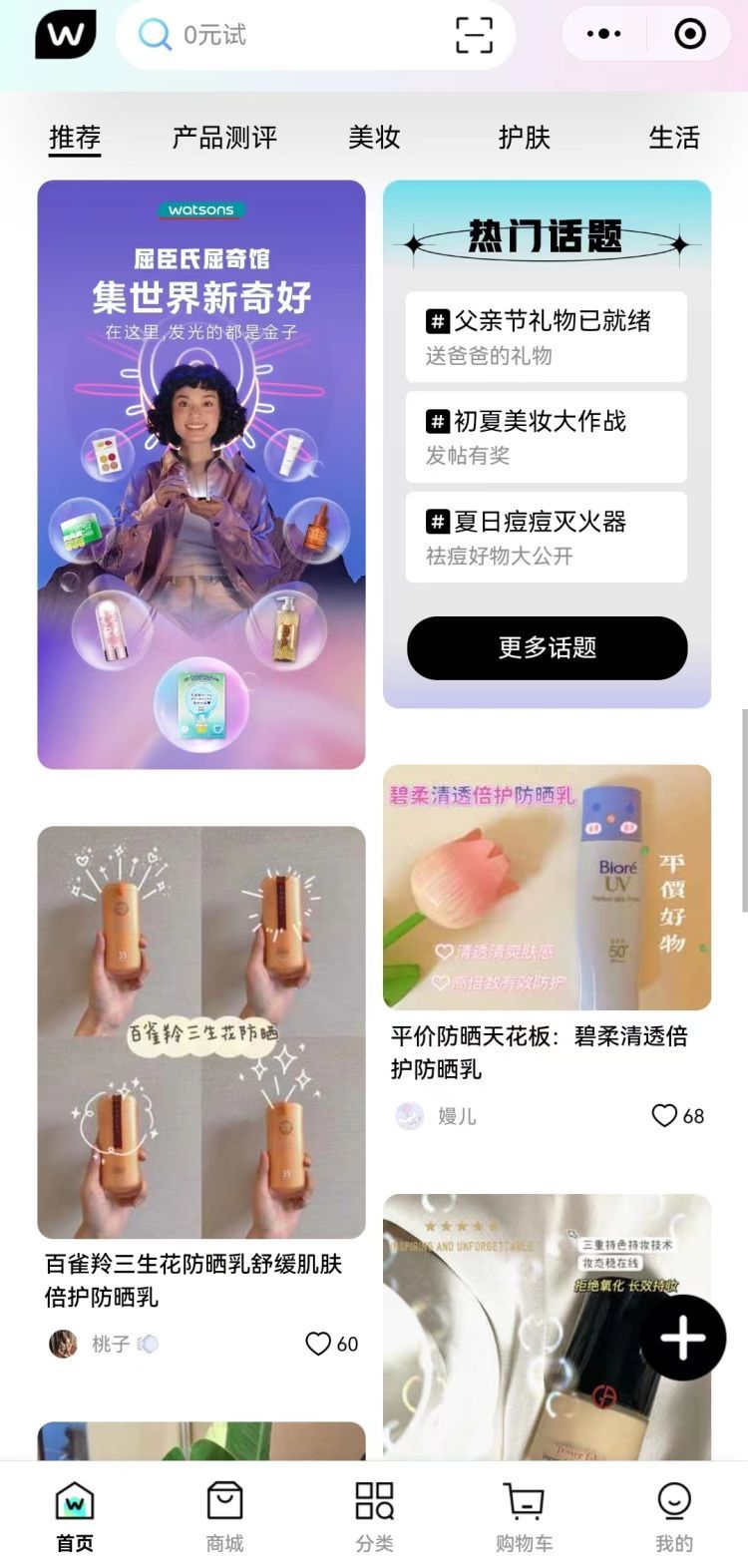Create a new post with plus button
This screenshot has height=1568, width=748.
pos(683,1338)
